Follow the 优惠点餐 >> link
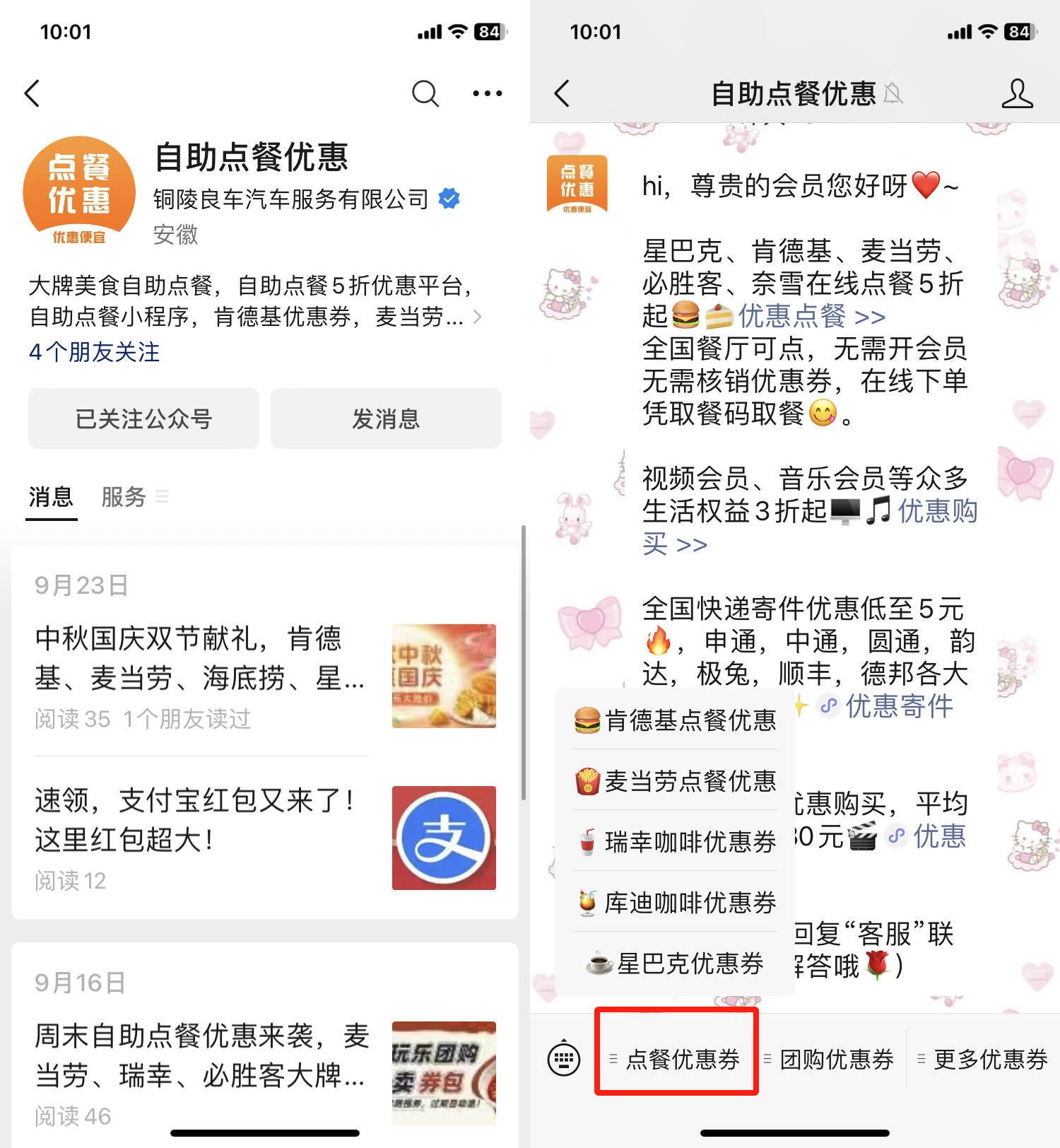Screen dimensions: 1060x1148 pos(811,316)
